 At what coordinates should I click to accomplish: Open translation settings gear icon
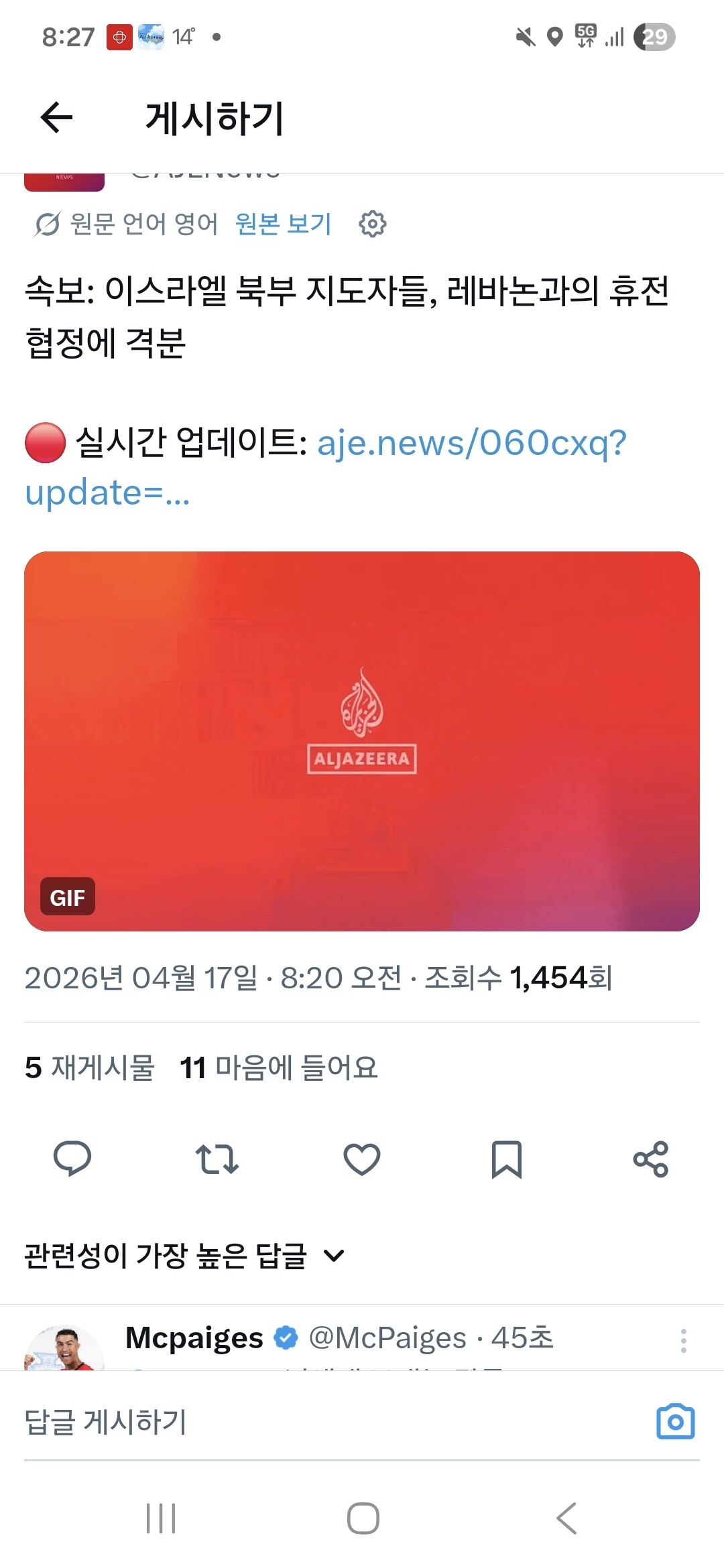click(373, 224)
